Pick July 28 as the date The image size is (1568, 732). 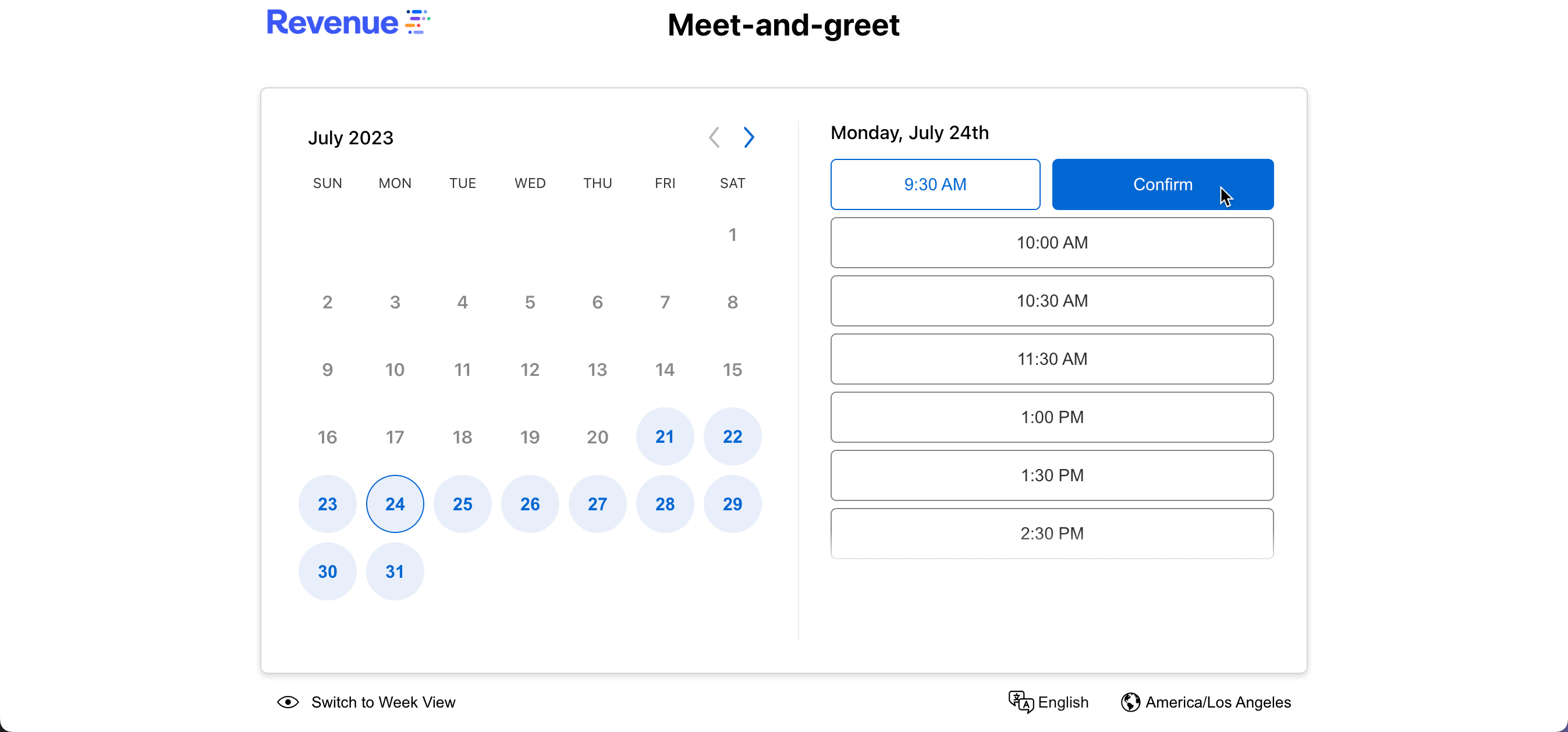click(x=665, y=504)
